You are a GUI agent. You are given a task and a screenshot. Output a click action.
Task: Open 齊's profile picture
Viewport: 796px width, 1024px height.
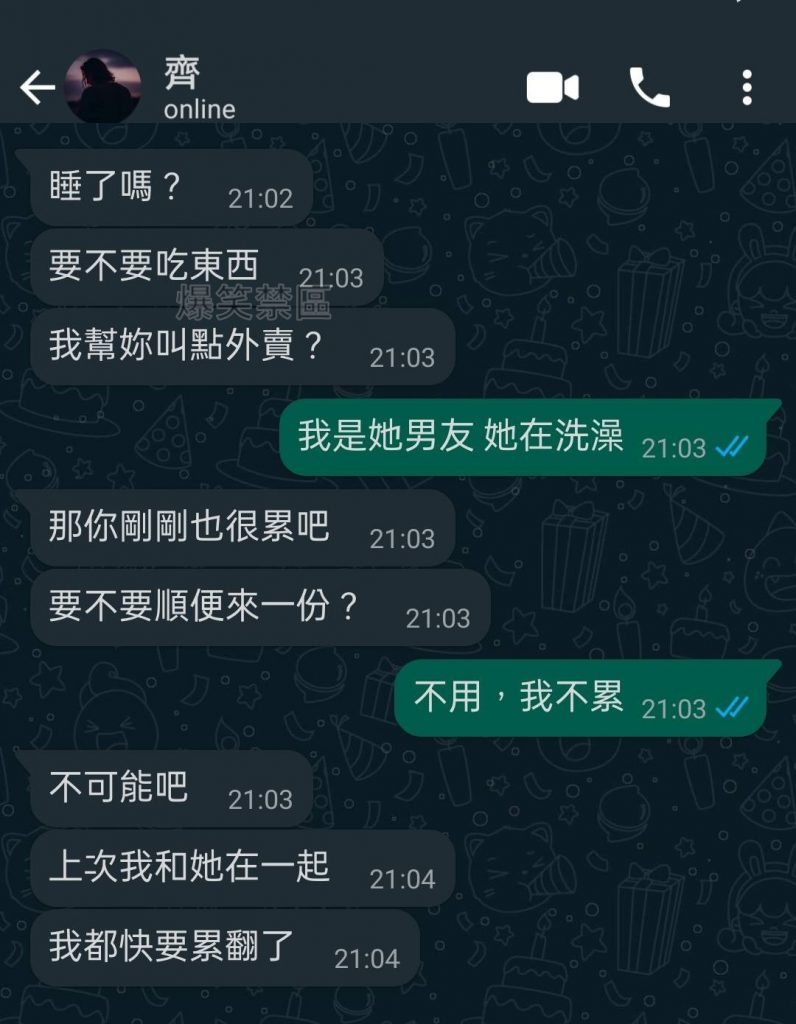[x=102, y=88]
